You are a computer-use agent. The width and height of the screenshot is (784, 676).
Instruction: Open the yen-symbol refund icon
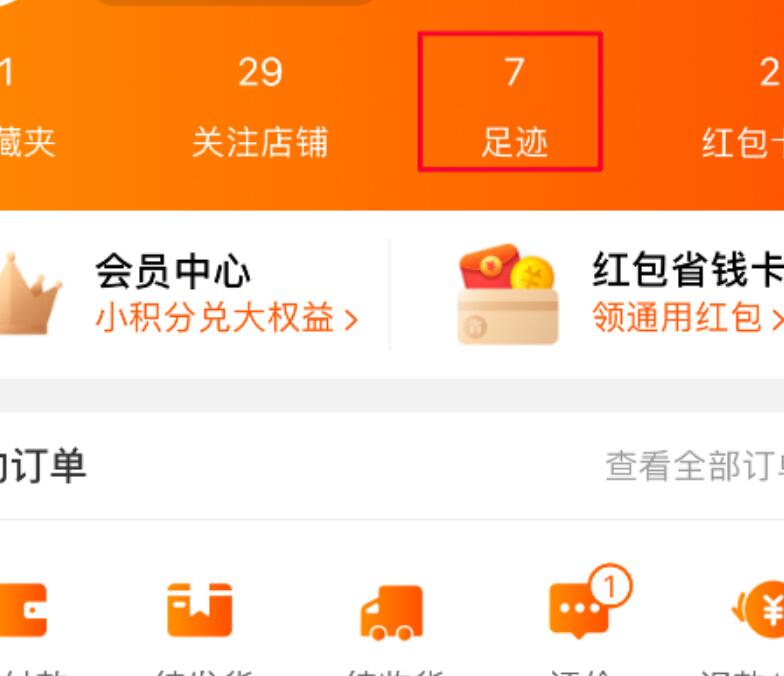(762, 611)
